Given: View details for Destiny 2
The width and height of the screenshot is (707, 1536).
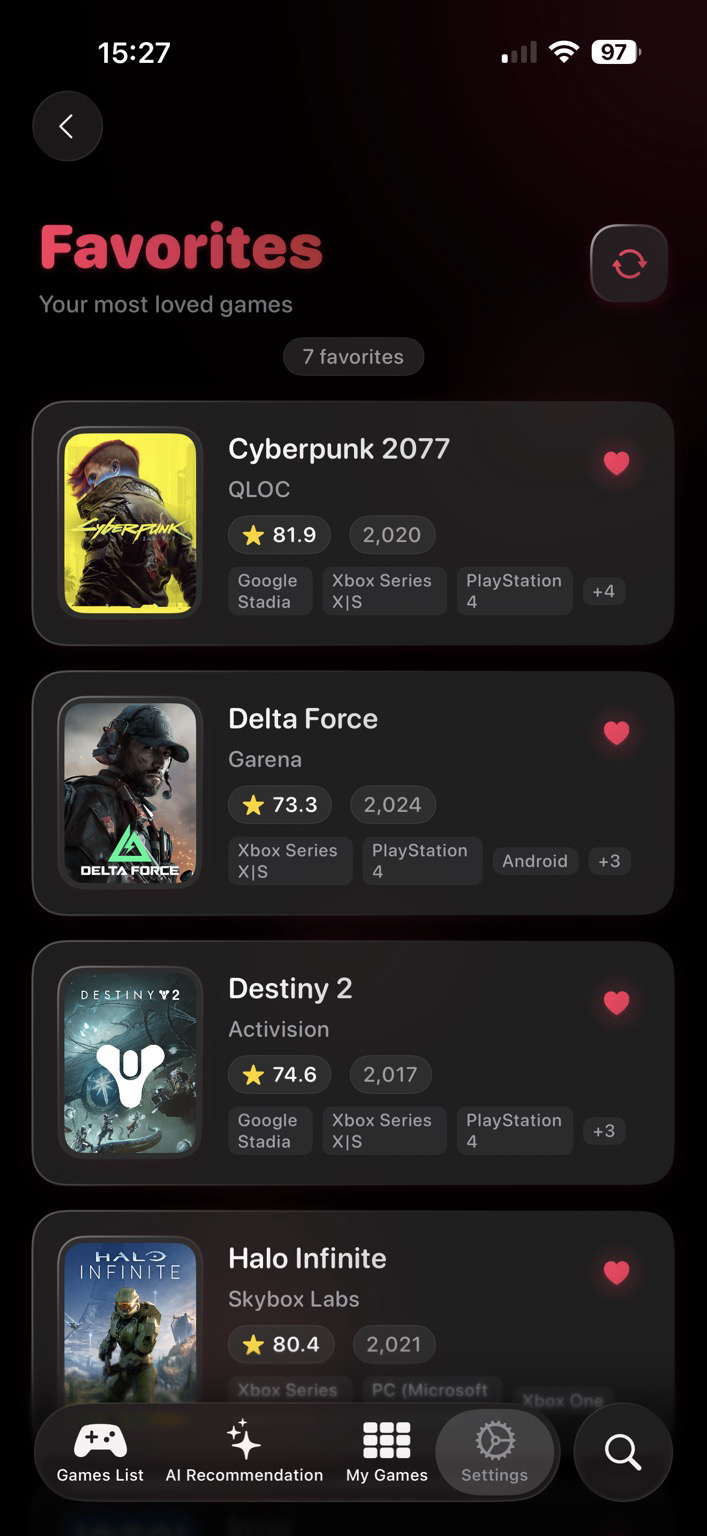Looking at the screenshot, I should coord(353,1063).
